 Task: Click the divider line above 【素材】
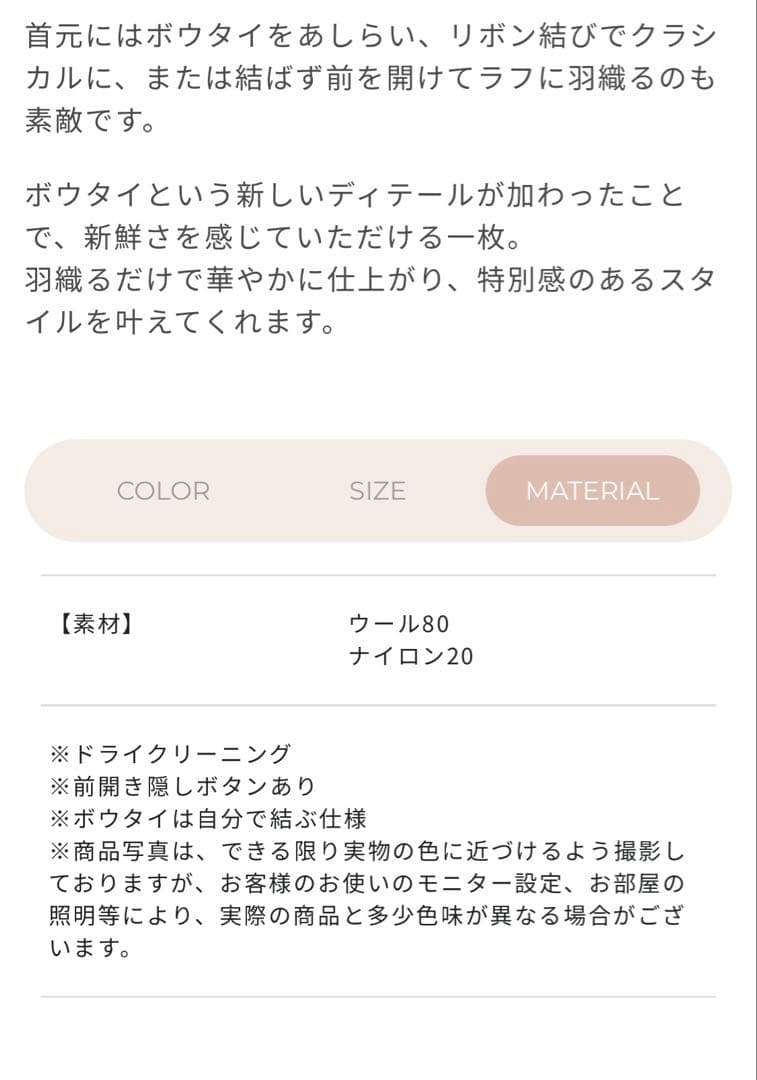pos(378,575)
